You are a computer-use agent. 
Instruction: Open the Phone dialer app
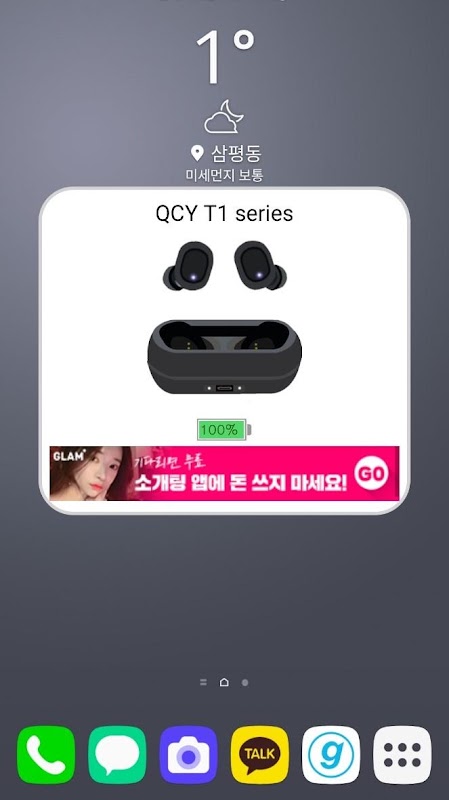[x=46, y=755]
